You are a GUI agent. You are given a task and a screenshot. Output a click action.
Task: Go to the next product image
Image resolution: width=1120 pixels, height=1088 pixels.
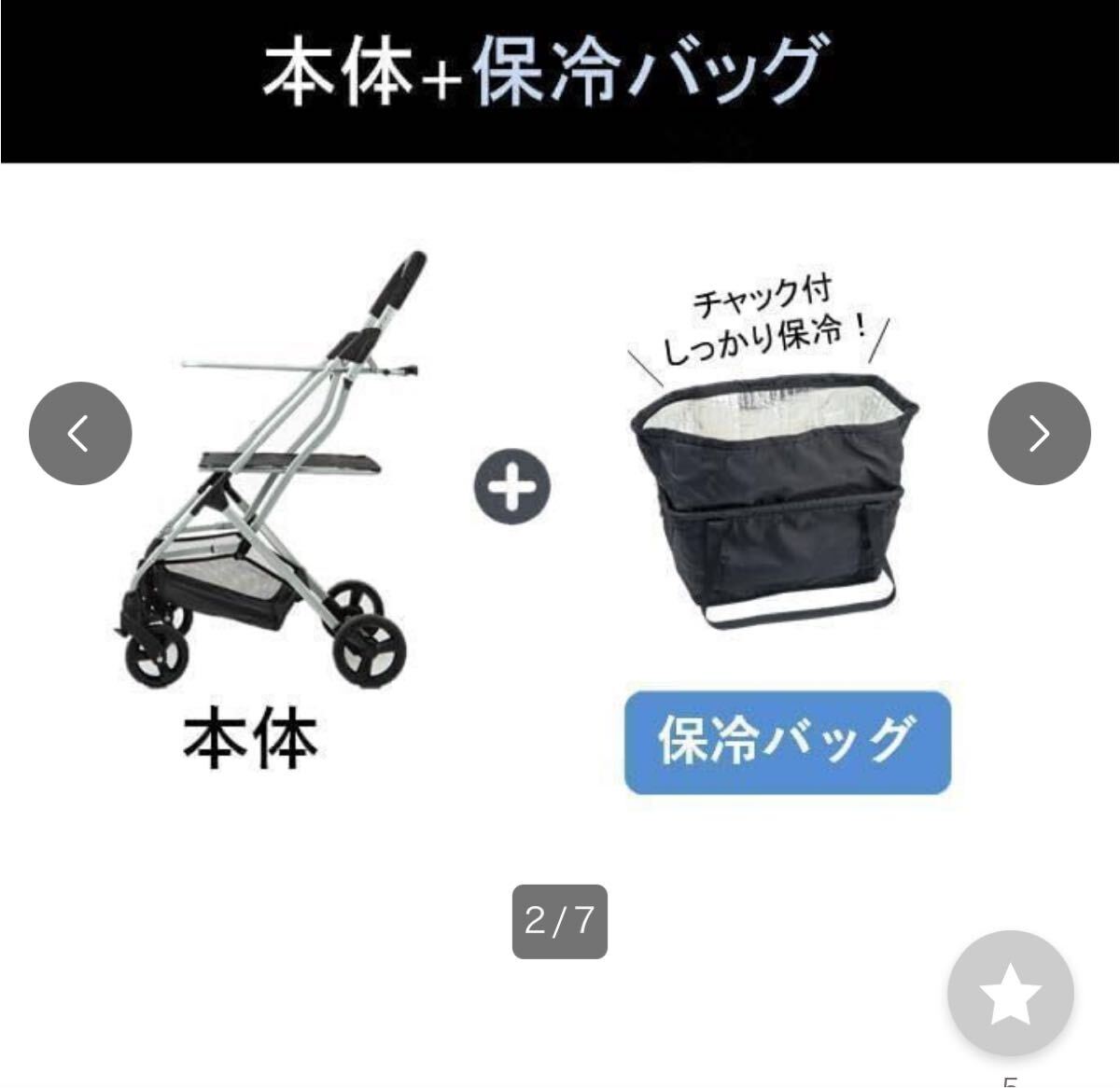1039,433
